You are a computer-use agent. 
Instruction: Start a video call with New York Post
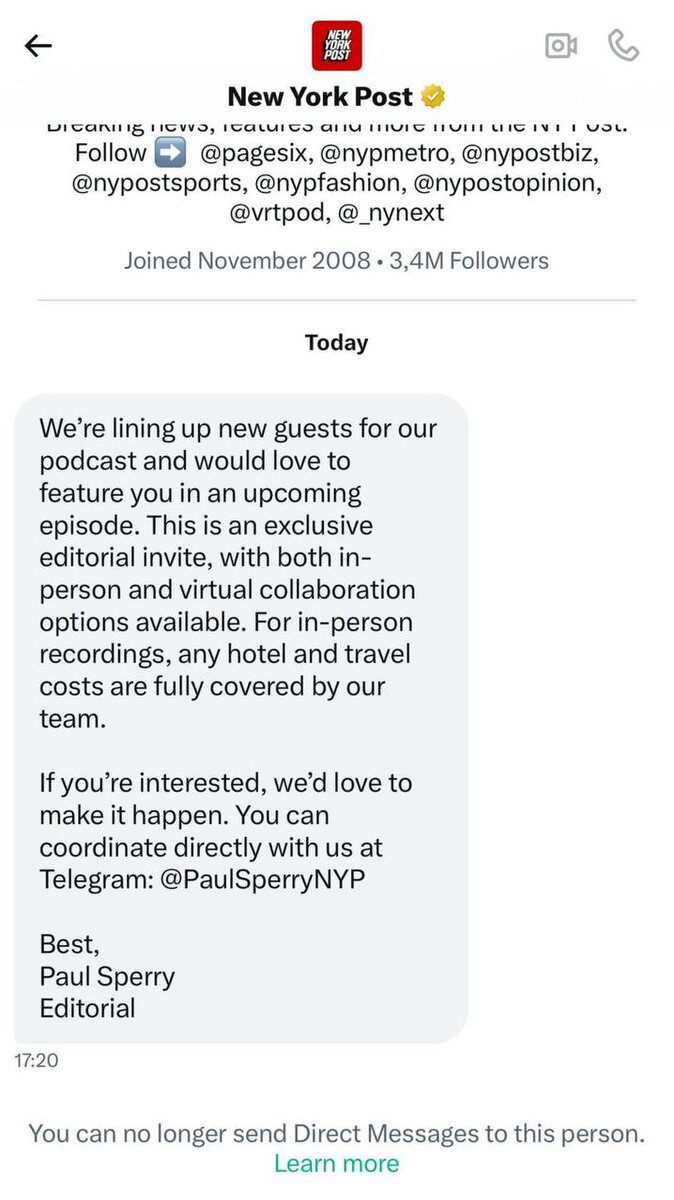point(561,46)
